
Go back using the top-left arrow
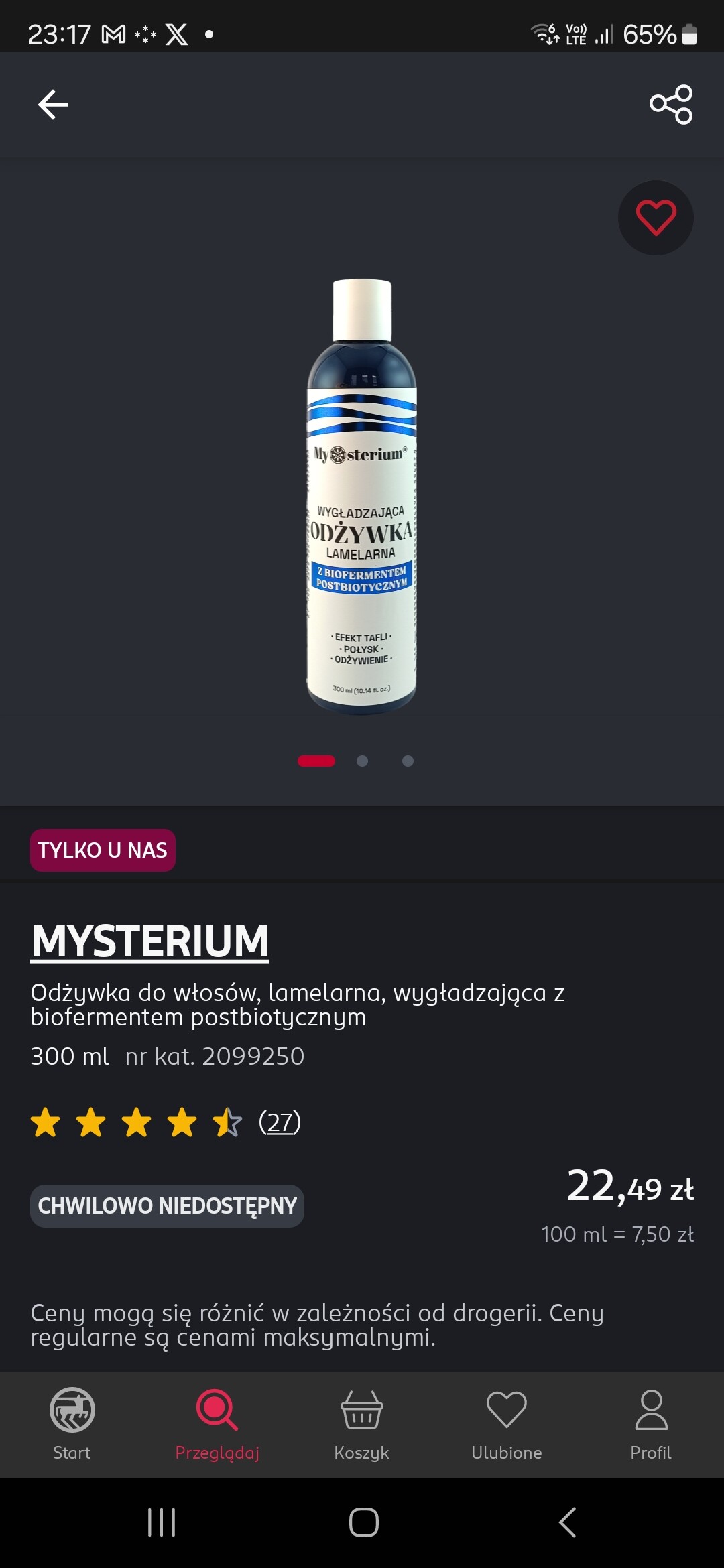tap(53, 105)
